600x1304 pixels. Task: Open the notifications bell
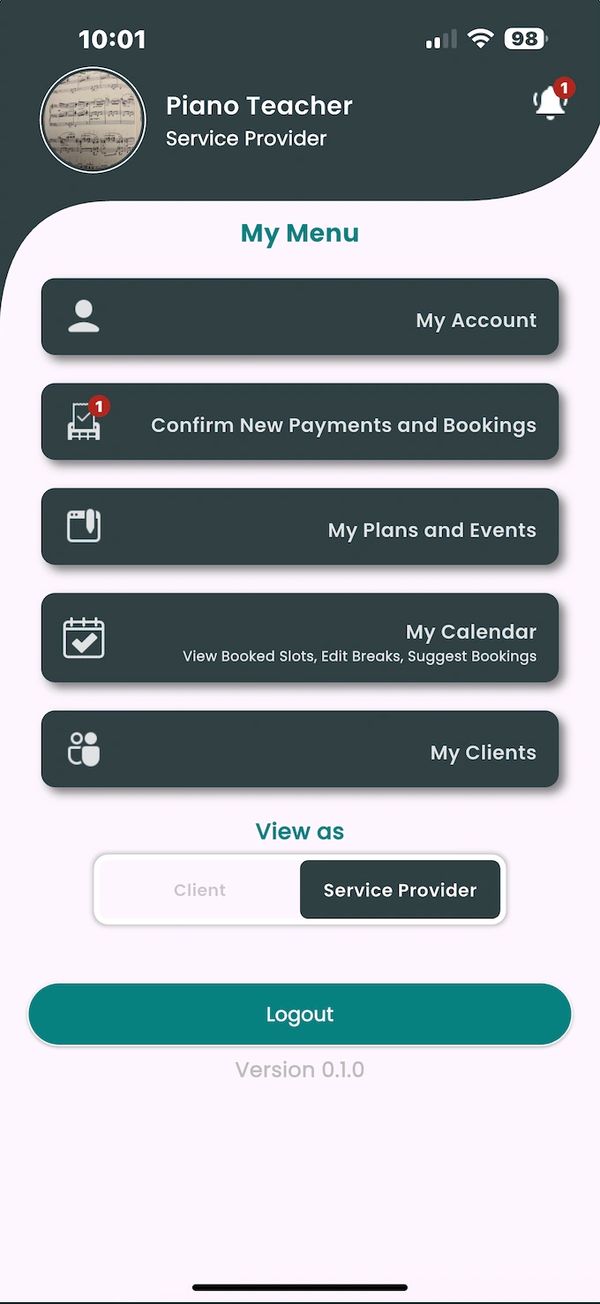tap(550, 104)
